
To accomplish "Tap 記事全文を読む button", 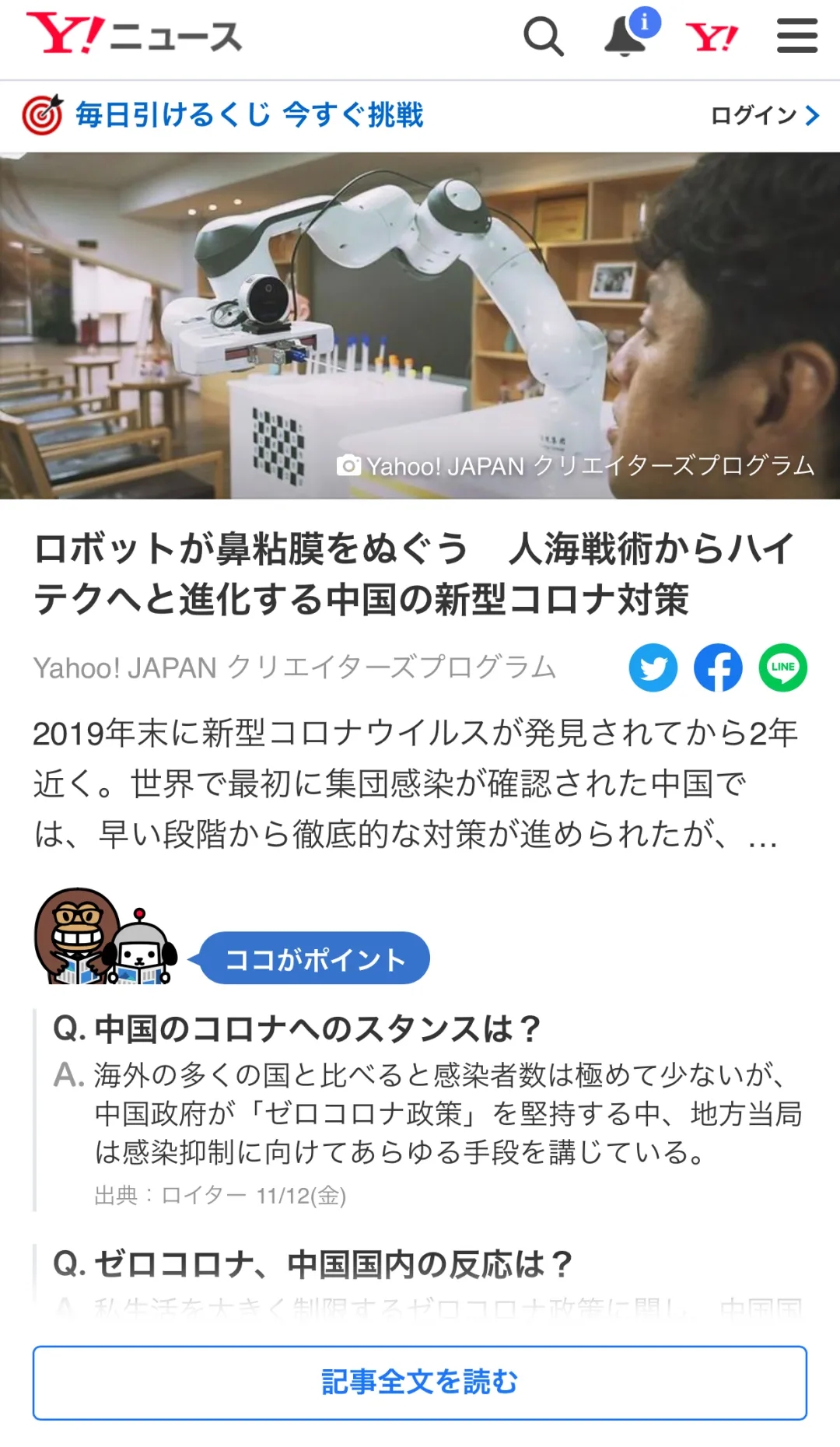I will pos(420,1382).
